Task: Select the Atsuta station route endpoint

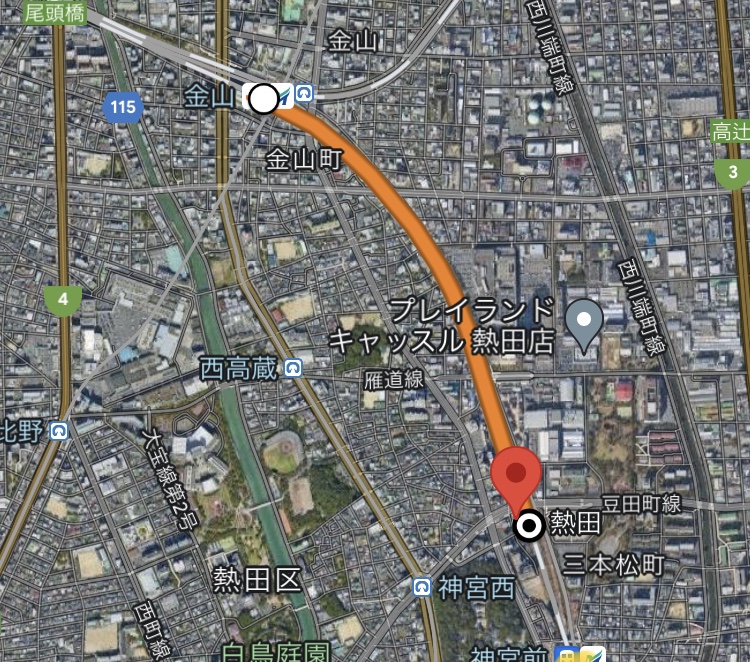Action: tap(529, 525)
